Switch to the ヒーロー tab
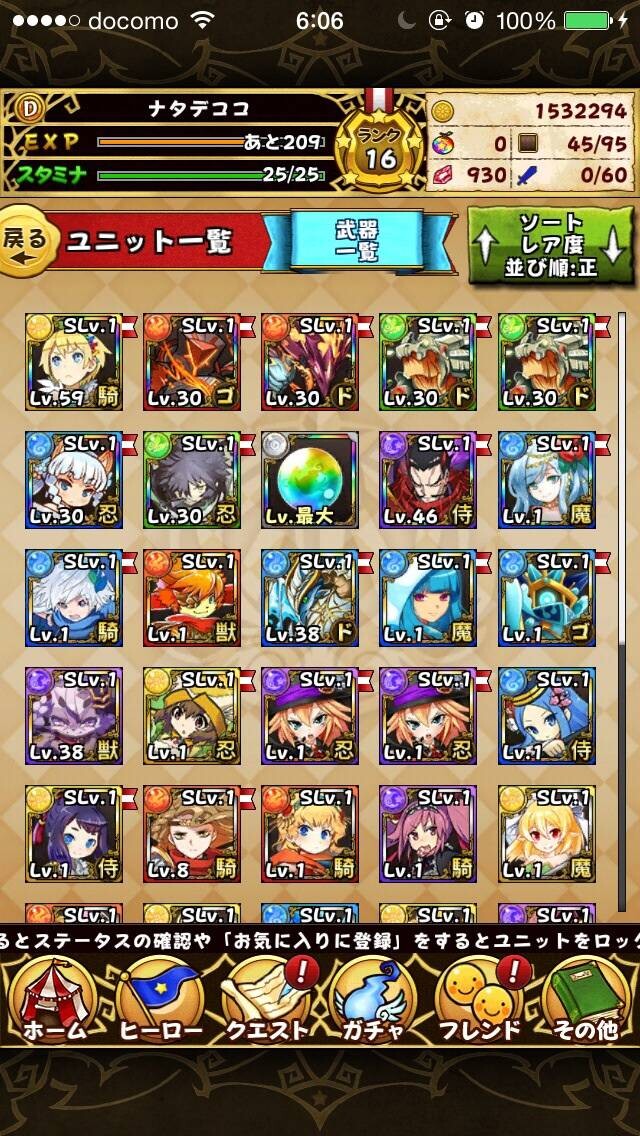 point(159,1002)
